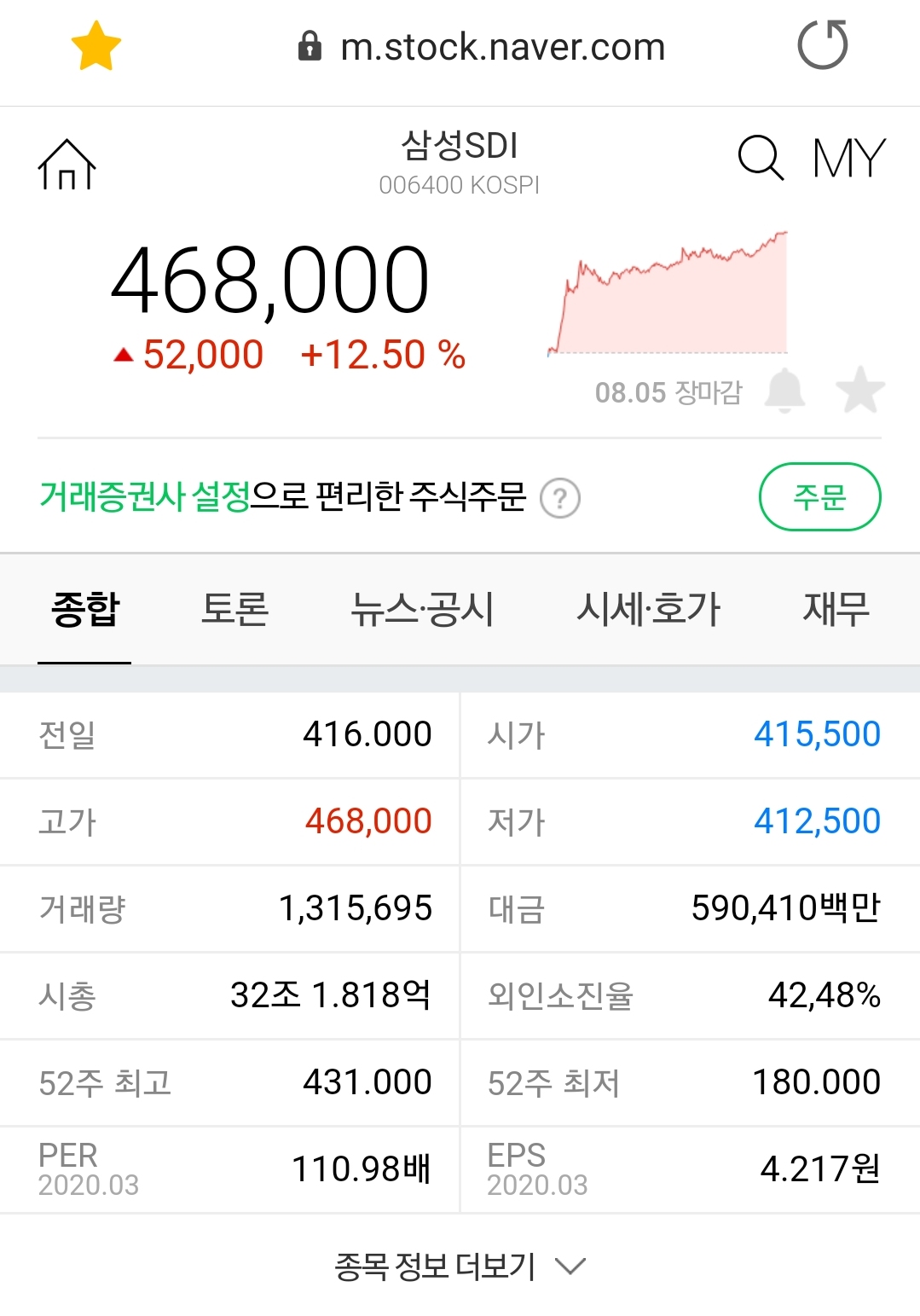Set a price alert with bell icon
The width and height of the screenshot is (920, 1316).
[x=784, y=391]
